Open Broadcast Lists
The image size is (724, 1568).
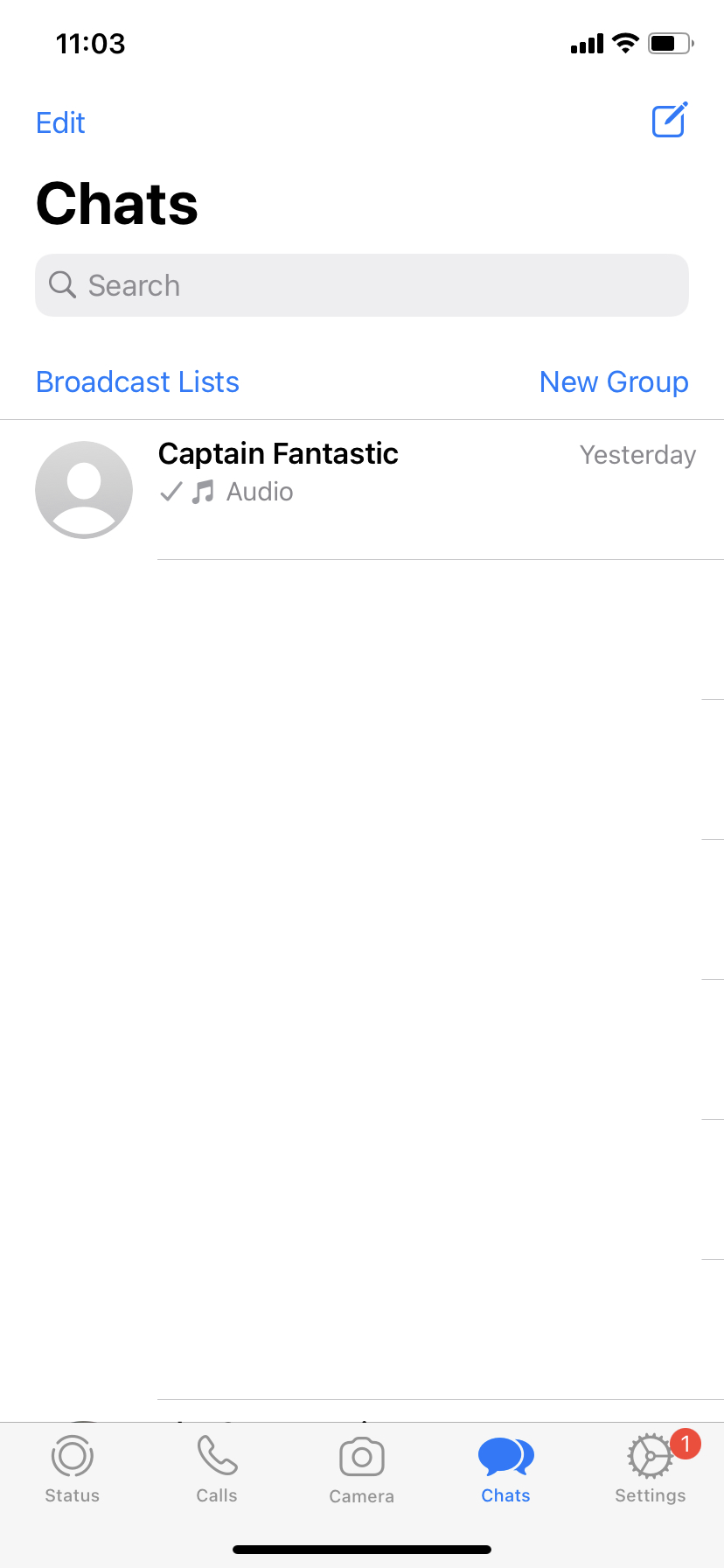(x=137, y=381)
